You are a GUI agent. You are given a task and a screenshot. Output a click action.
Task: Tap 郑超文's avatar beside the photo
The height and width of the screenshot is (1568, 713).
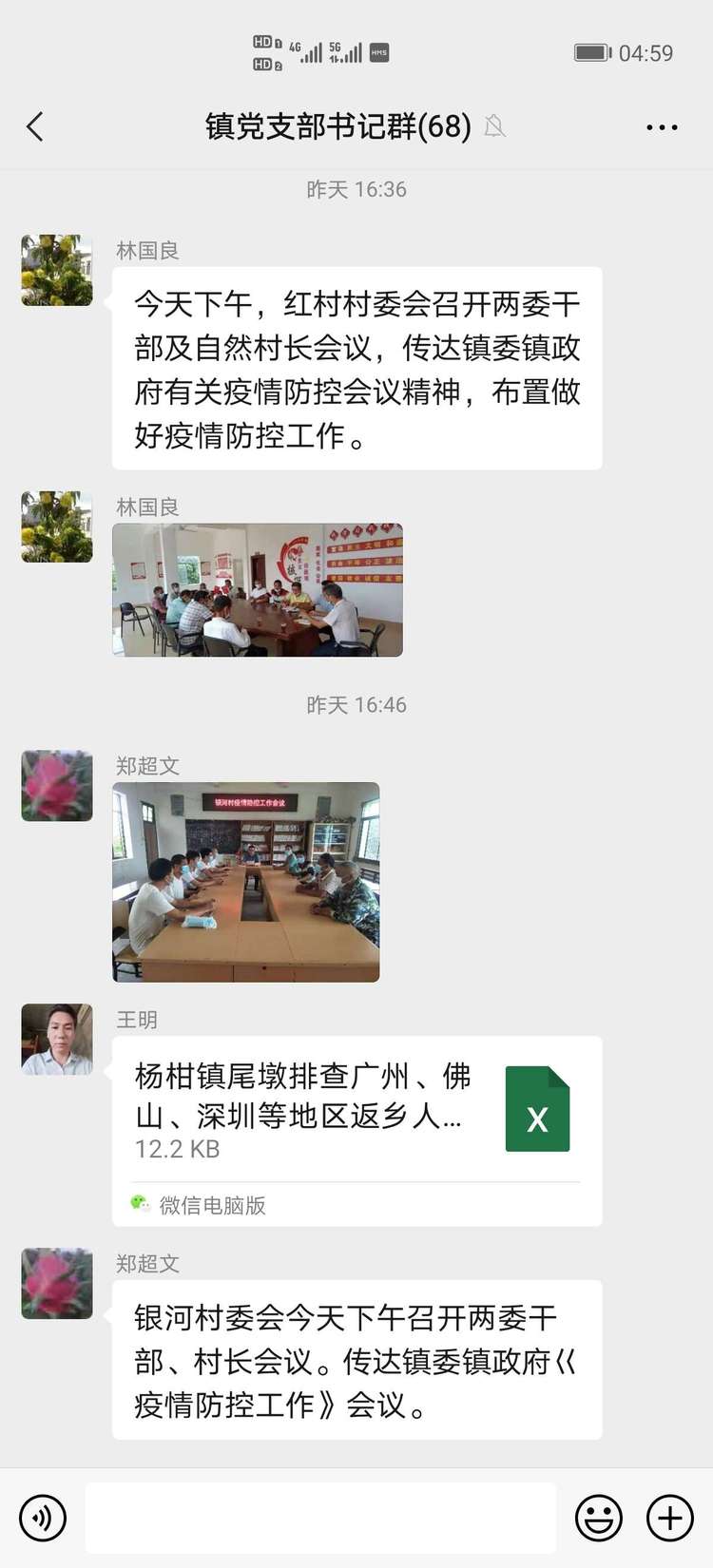57,786
